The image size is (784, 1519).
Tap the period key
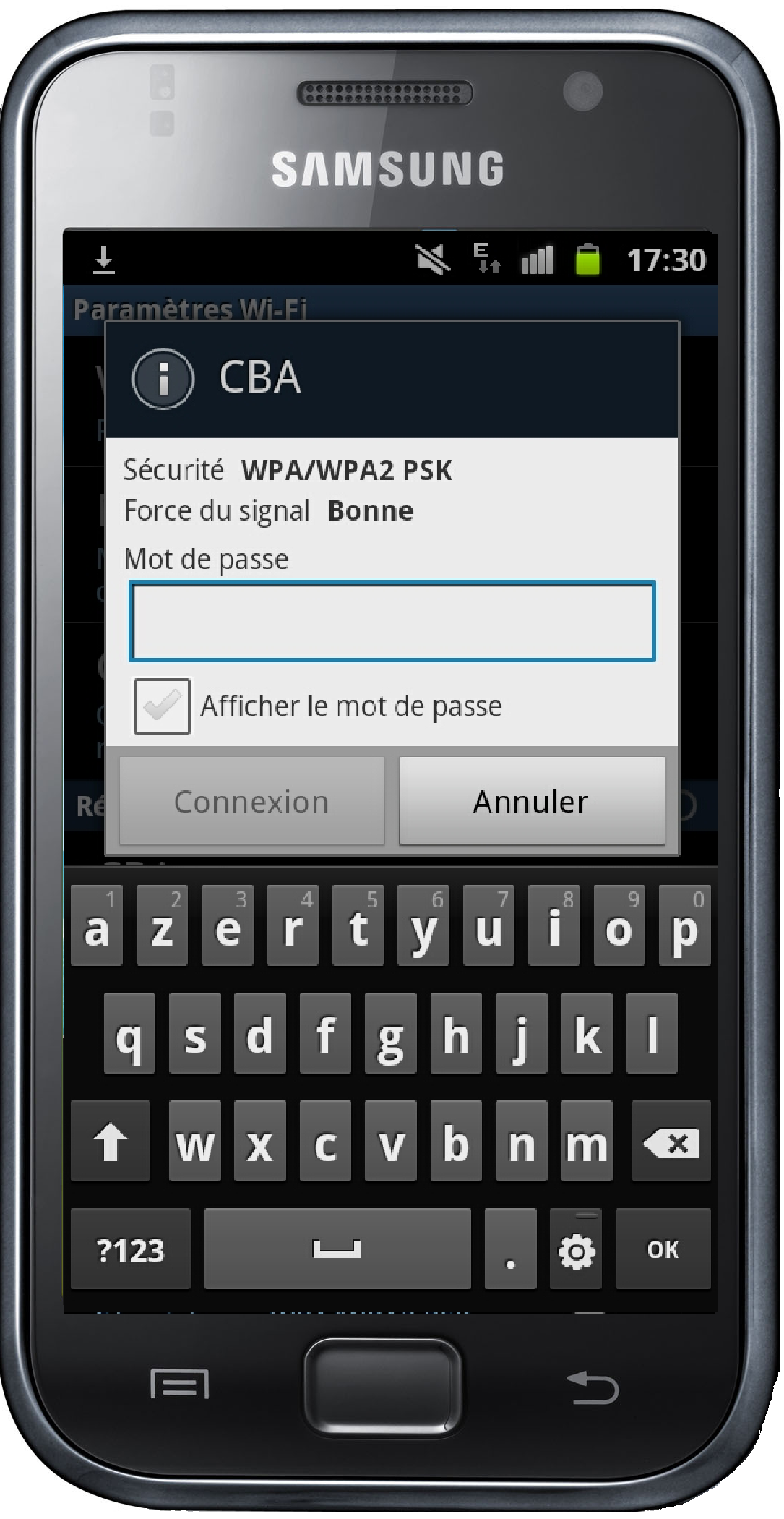[x=510, y=1249]
